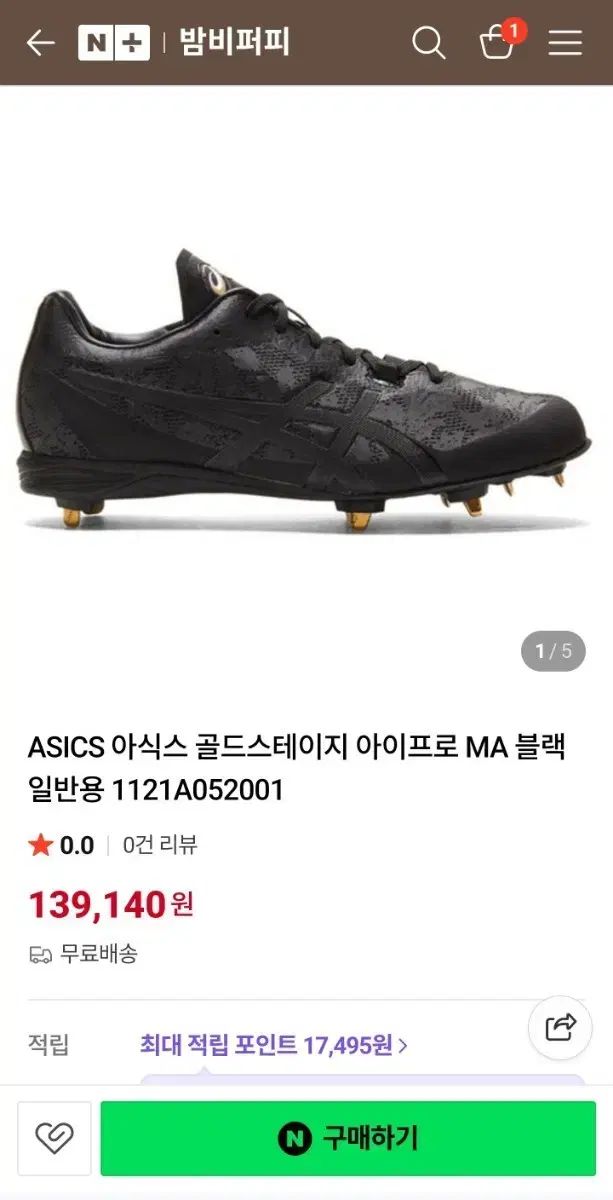Share this product
The width and height of the screenshot is (613, 1200).
pyautogui.click(x=560, y=1027)
